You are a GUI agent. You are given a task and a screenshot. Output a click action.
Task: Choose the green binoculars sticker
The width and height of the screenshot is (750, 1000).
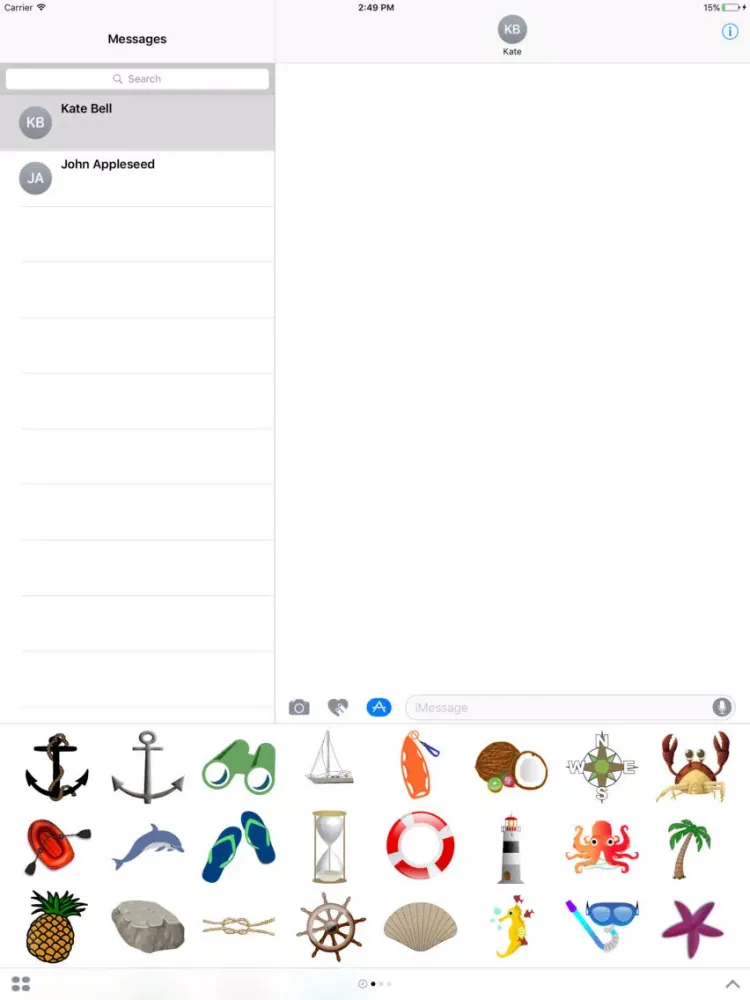[x=238, y=767]
